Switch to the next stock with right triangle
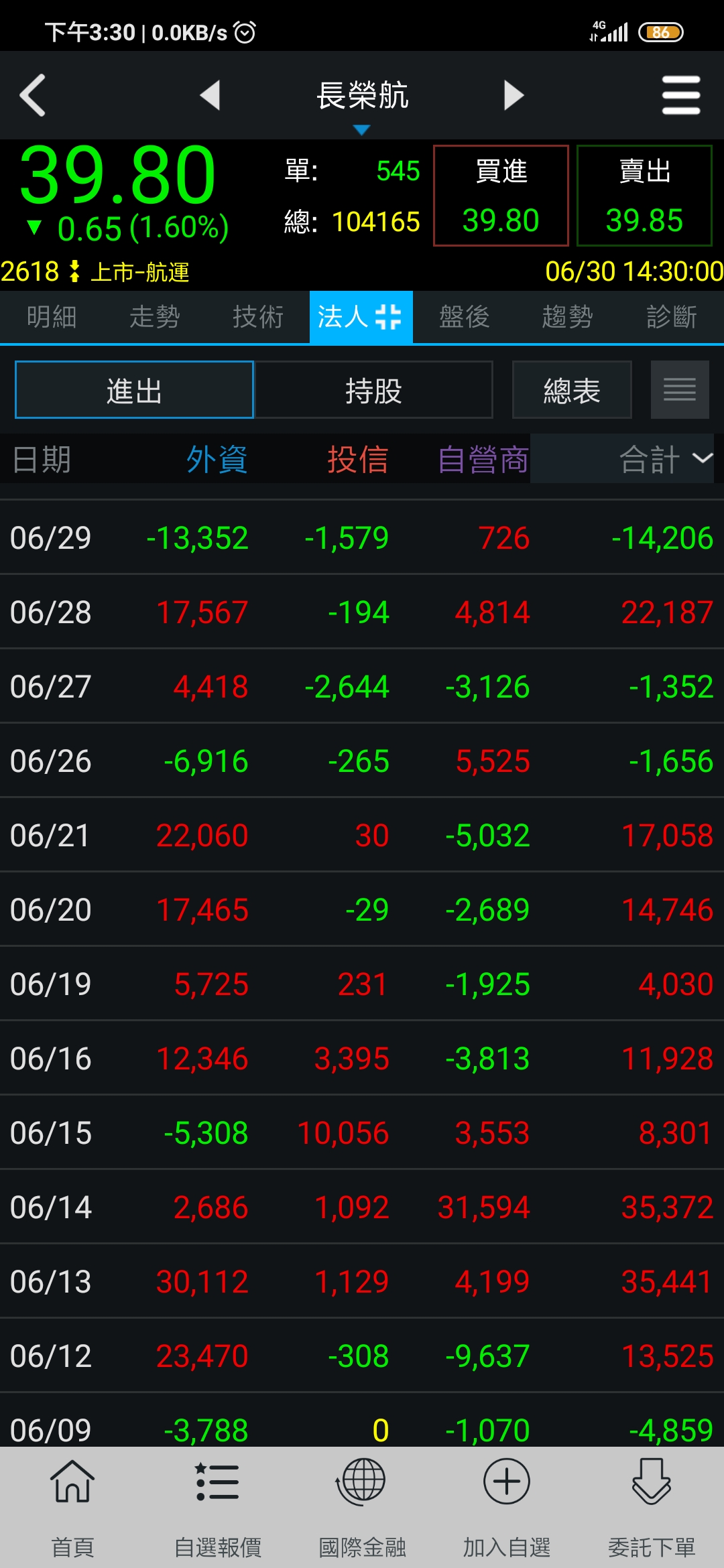This screenshot has height=1568, width=724. [514, 95]
